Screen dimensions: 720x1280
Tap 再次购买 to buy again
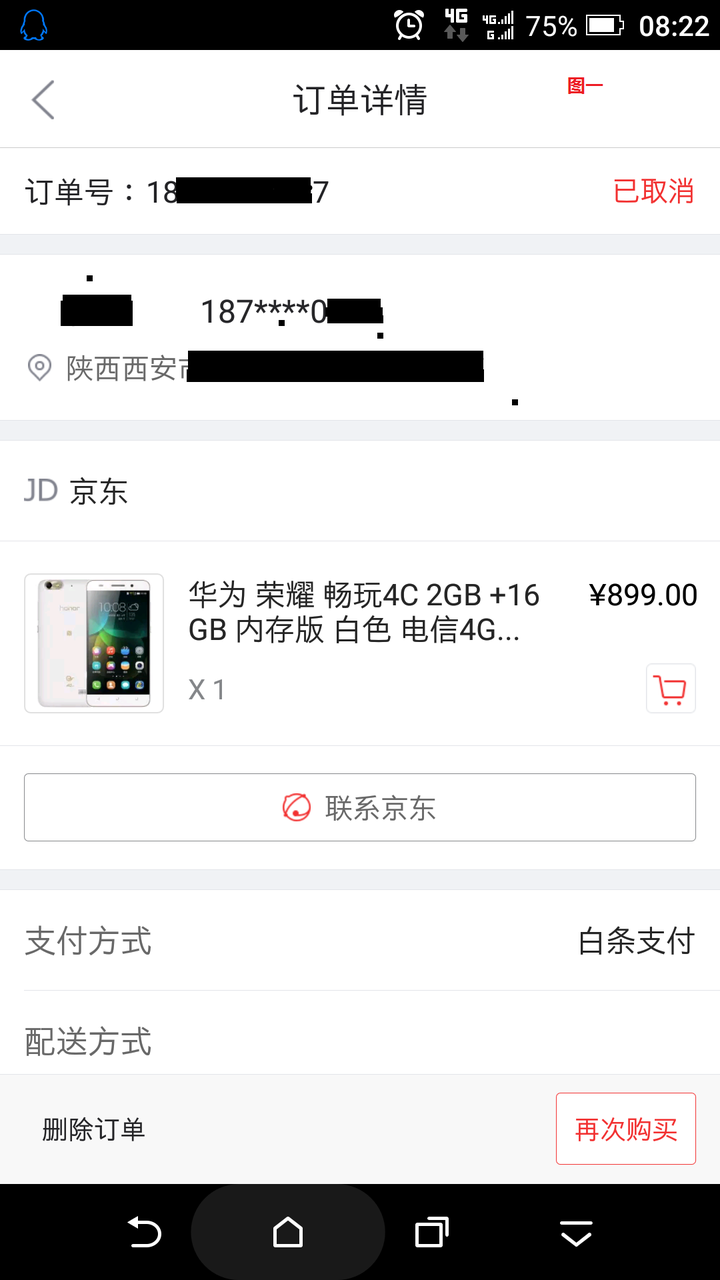pyautogui.click(x=626, y=1130)
